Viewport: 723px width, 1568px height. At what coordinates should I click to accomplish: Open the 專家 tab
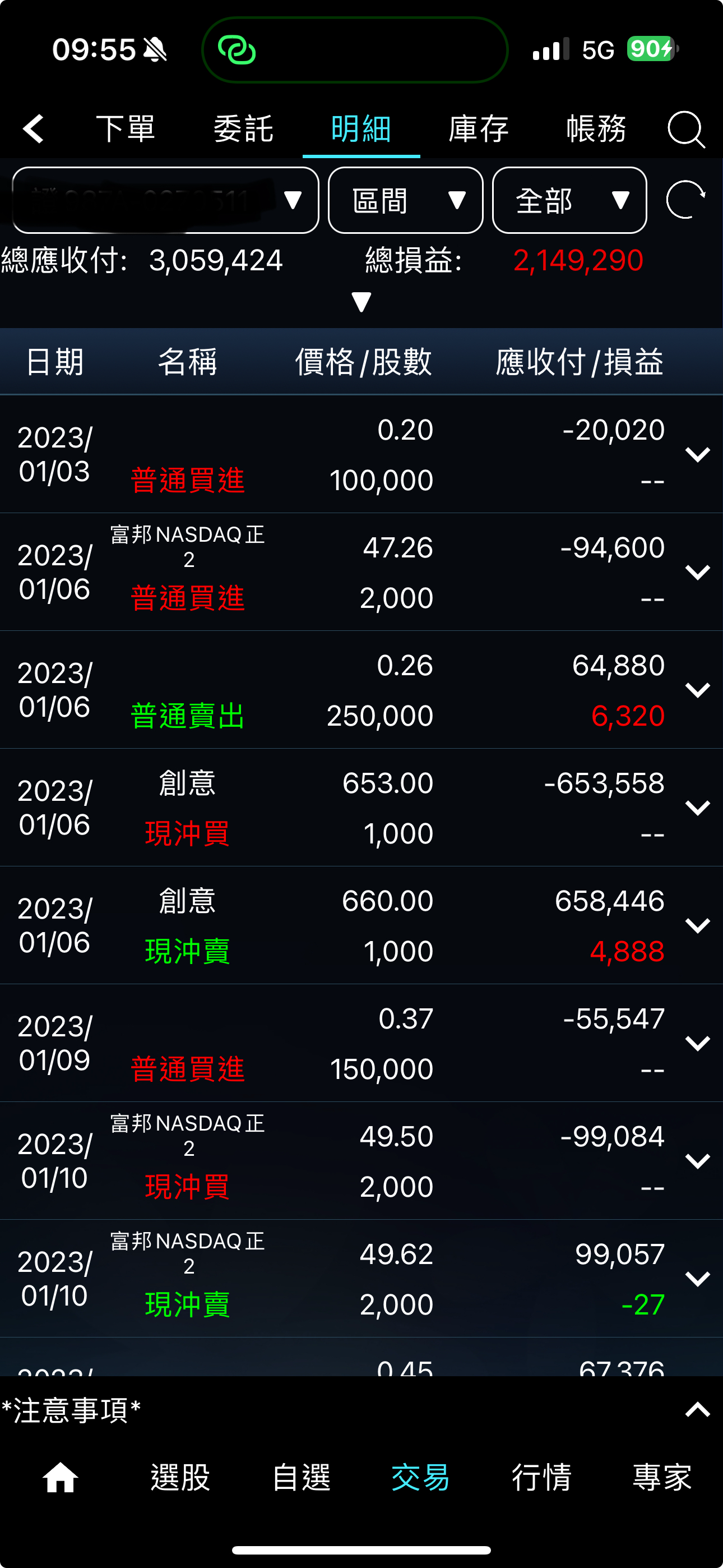pyautogui.click(x=662, y=1478)
